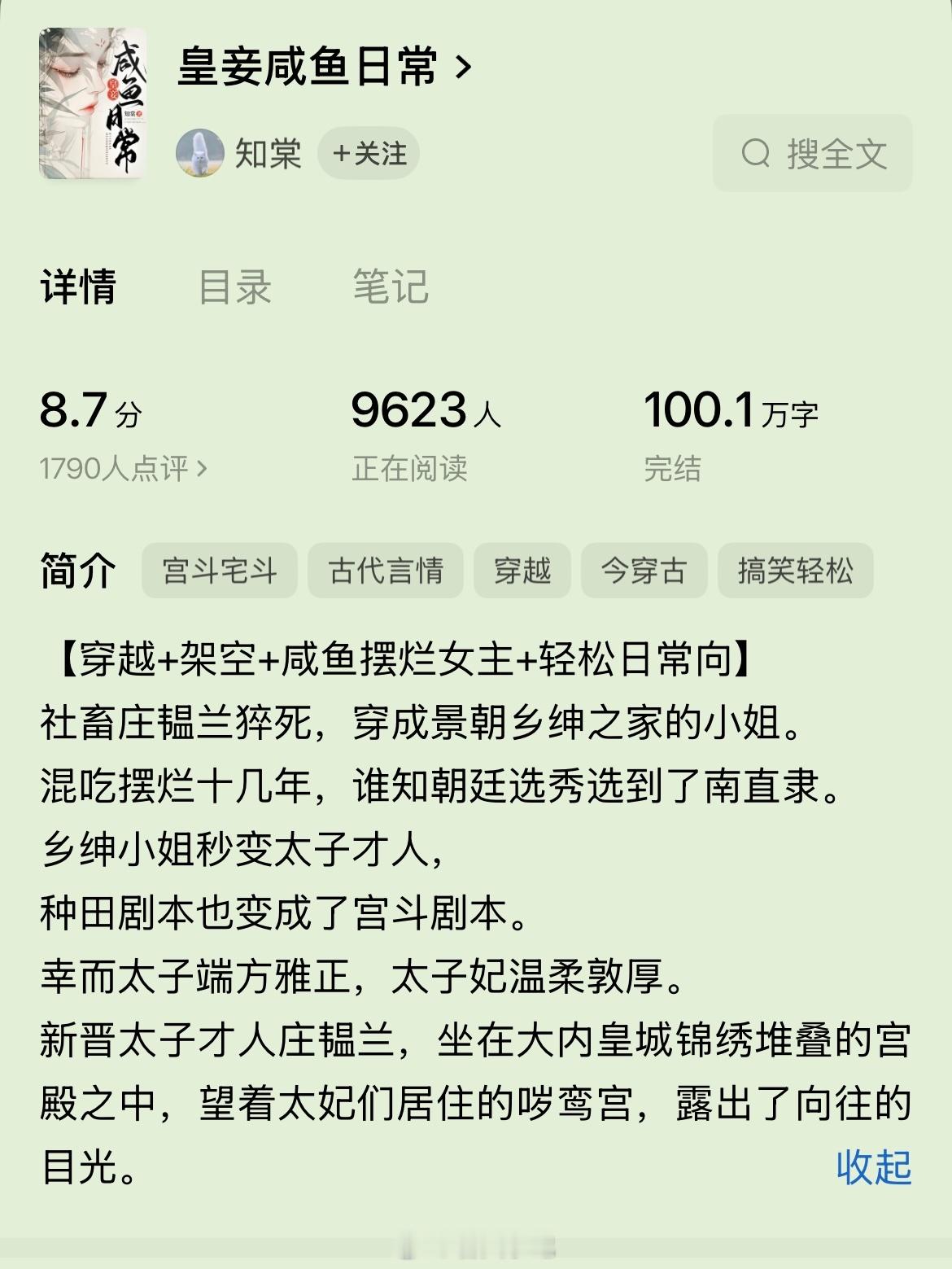Select the 穿越 tag
This screenshot has height=1269, width=952.
point(522,572)
